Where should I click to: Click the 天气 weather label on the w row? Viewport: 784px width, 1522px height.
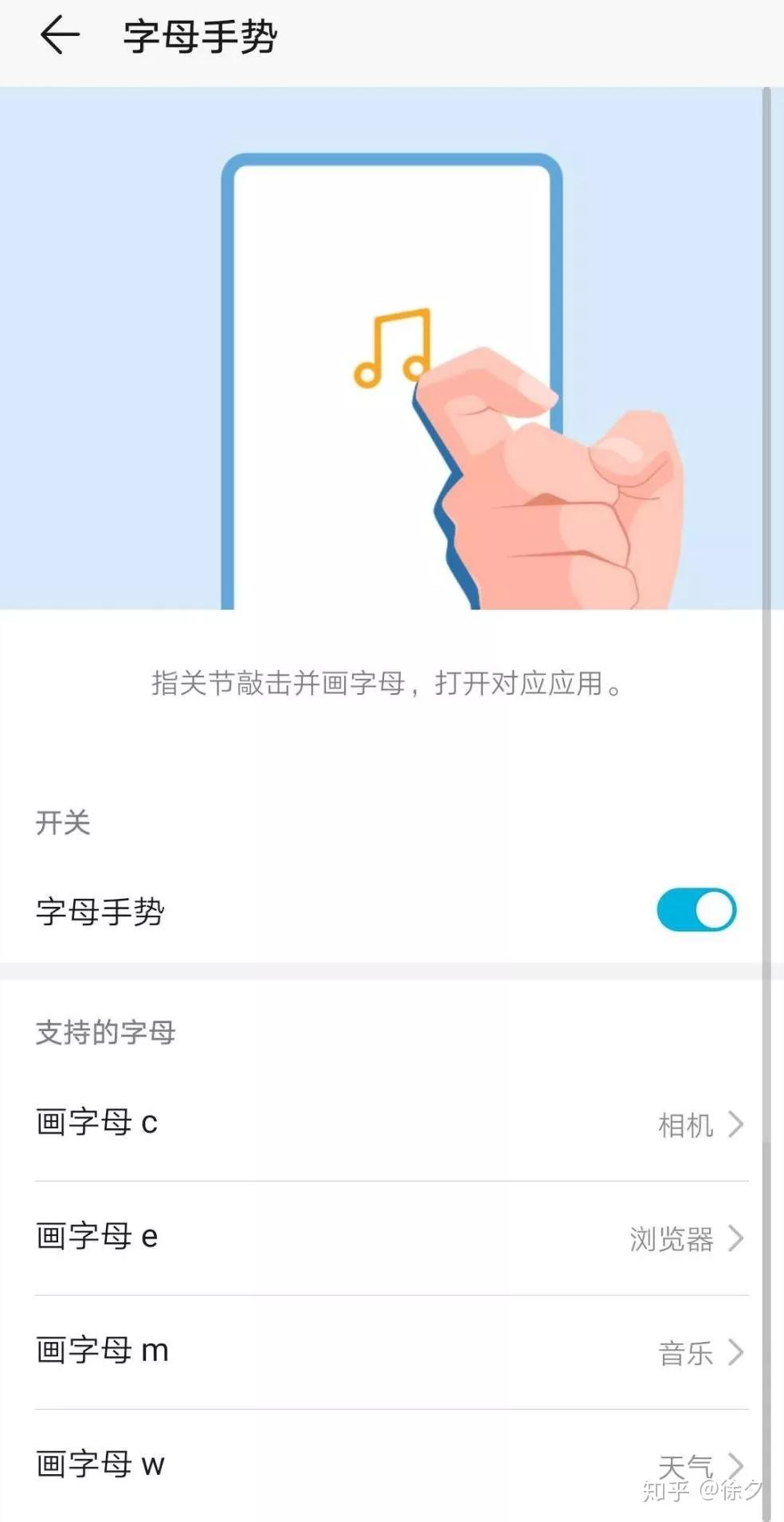[684, 1465]
